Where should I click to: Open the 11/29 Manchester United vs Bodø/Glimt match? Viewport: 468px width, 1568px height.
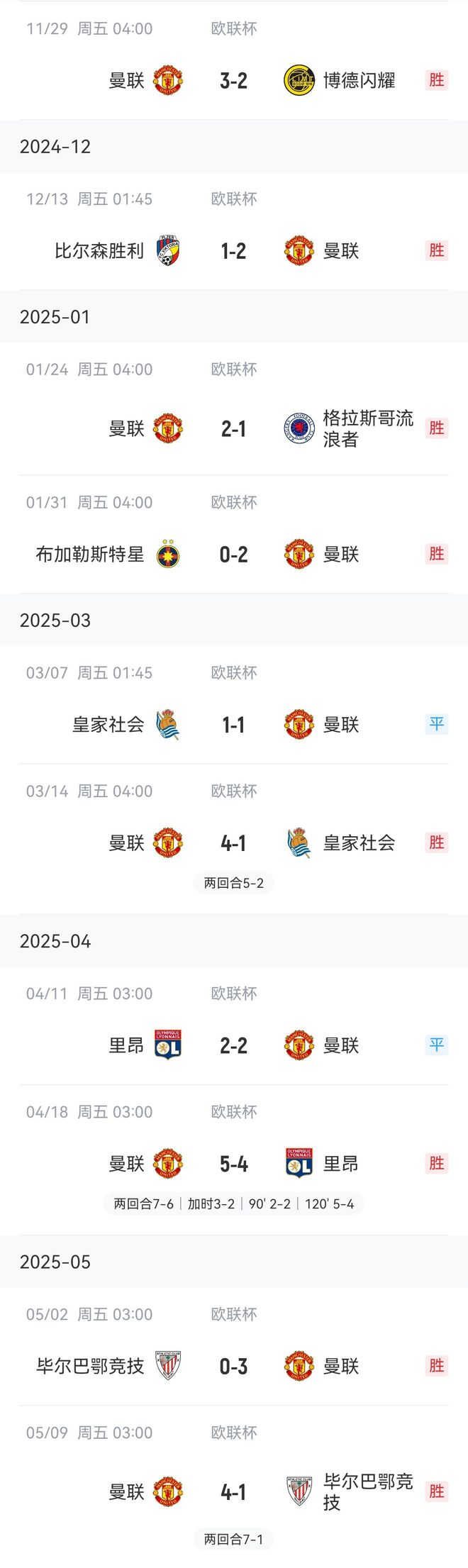233,80
